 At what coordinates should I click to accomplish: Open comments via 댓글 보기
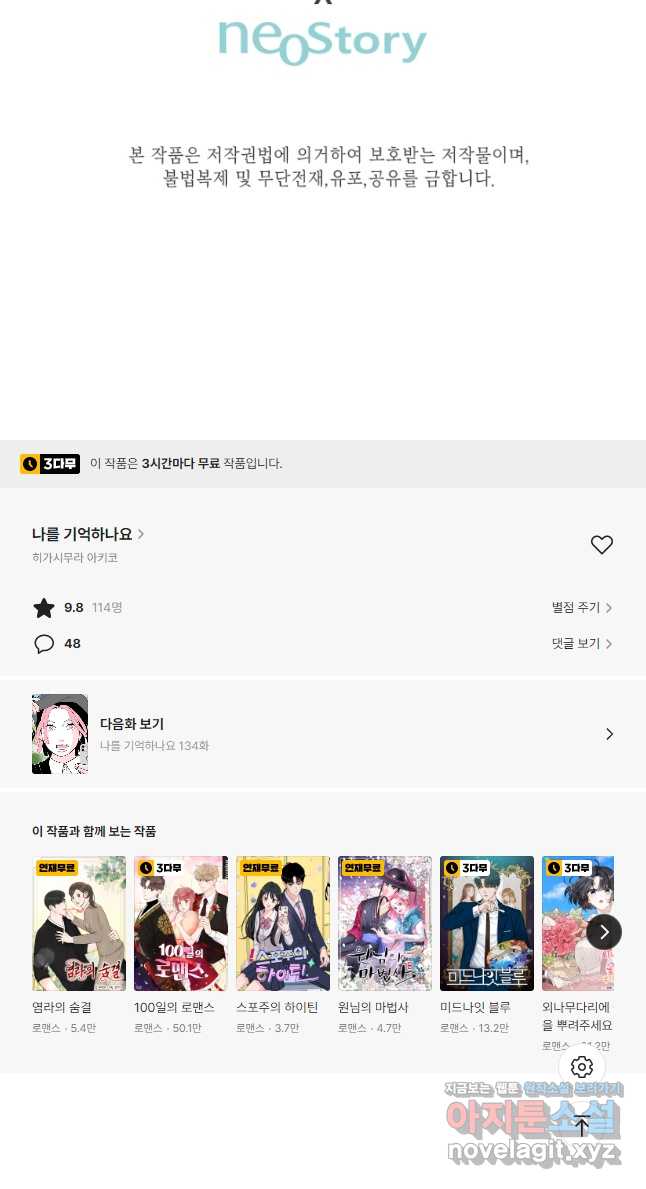pos(581,643)
